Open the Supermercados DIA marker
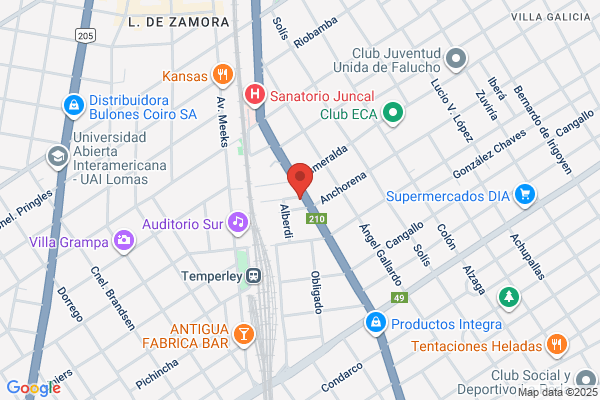The height and width of the screenshot is (400, 600). [525, 195]
